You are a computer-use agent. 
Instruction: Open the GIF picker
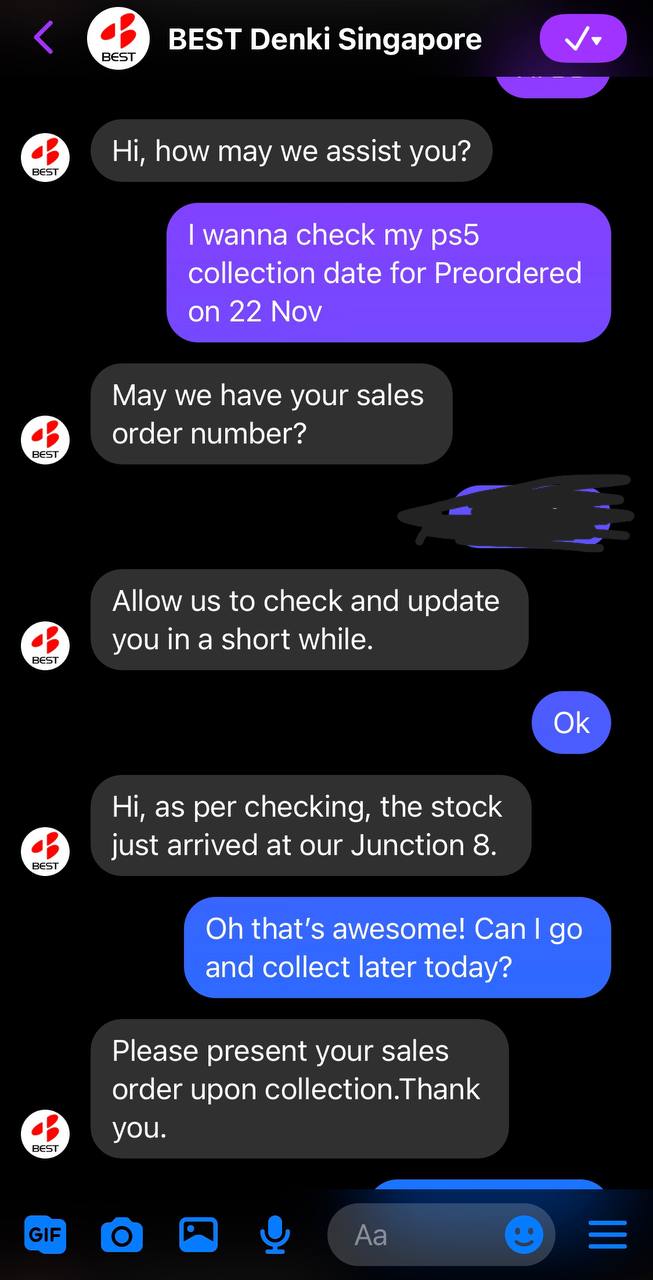[45, 1235]
